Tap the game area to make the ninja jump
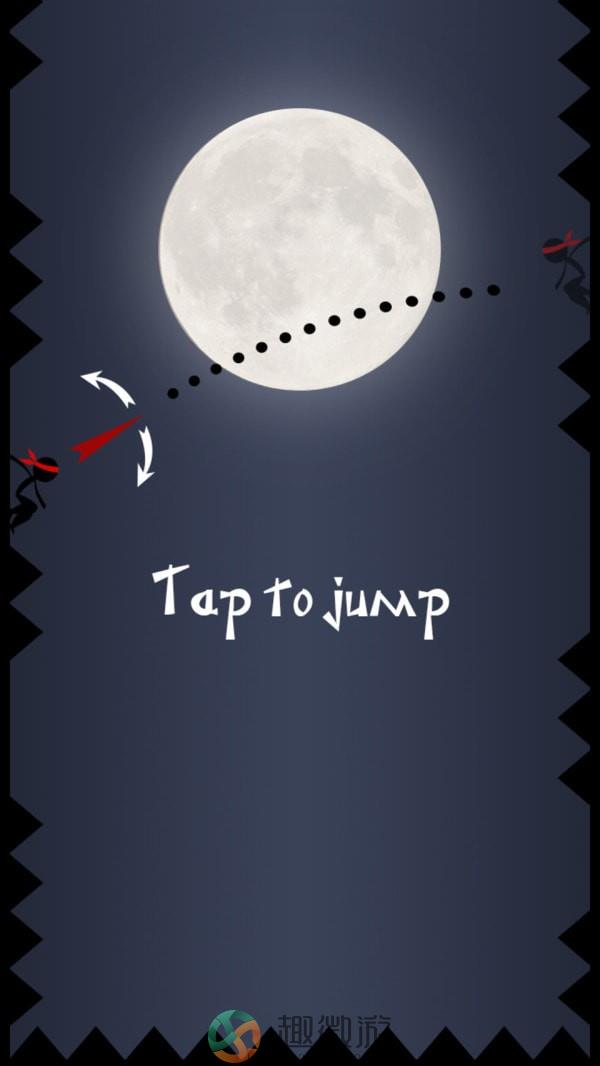600x1066 pixels. [x=300, y=600]
